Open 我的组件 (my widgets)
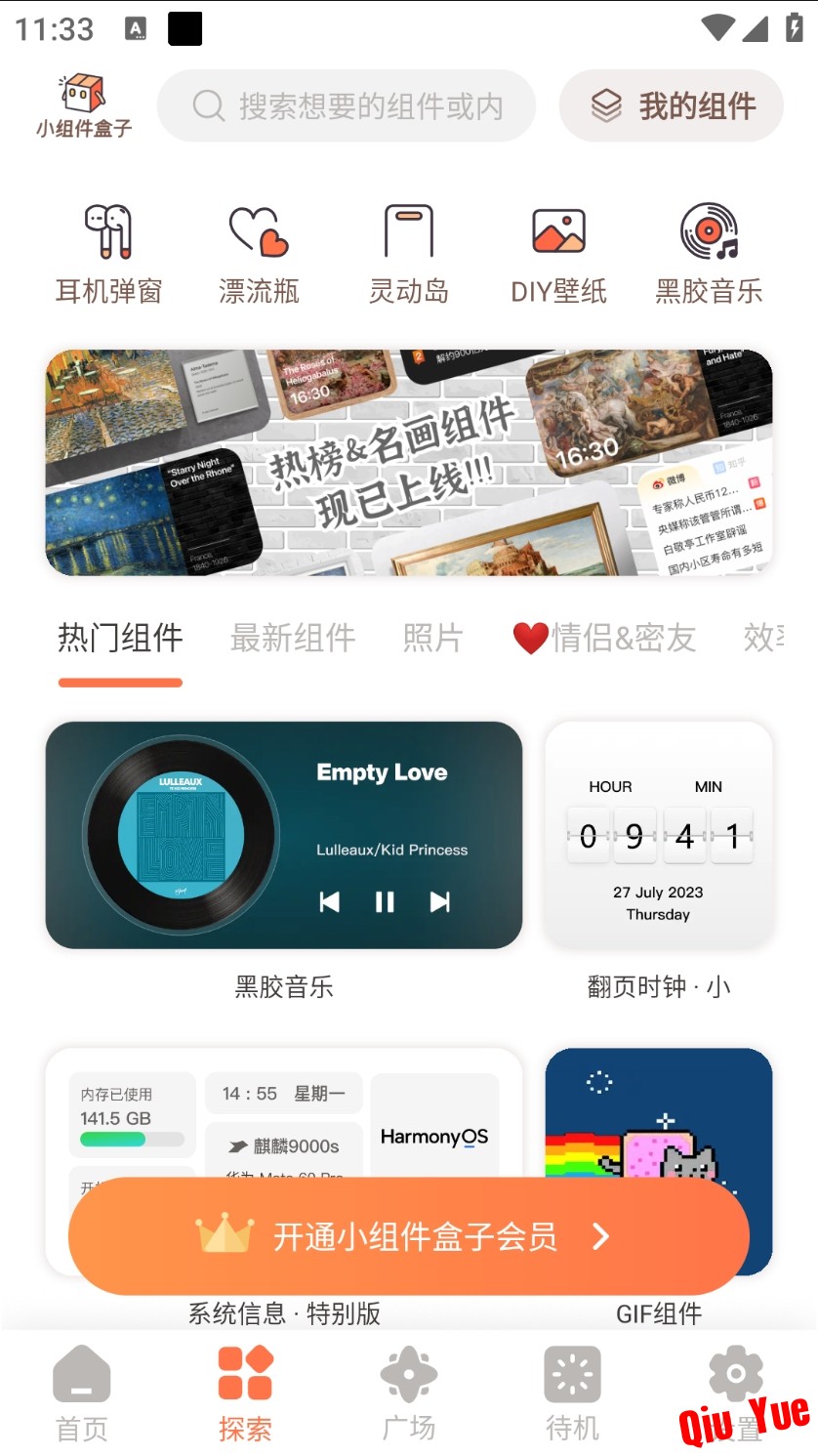818x1456 pixels. coord(672,105)
